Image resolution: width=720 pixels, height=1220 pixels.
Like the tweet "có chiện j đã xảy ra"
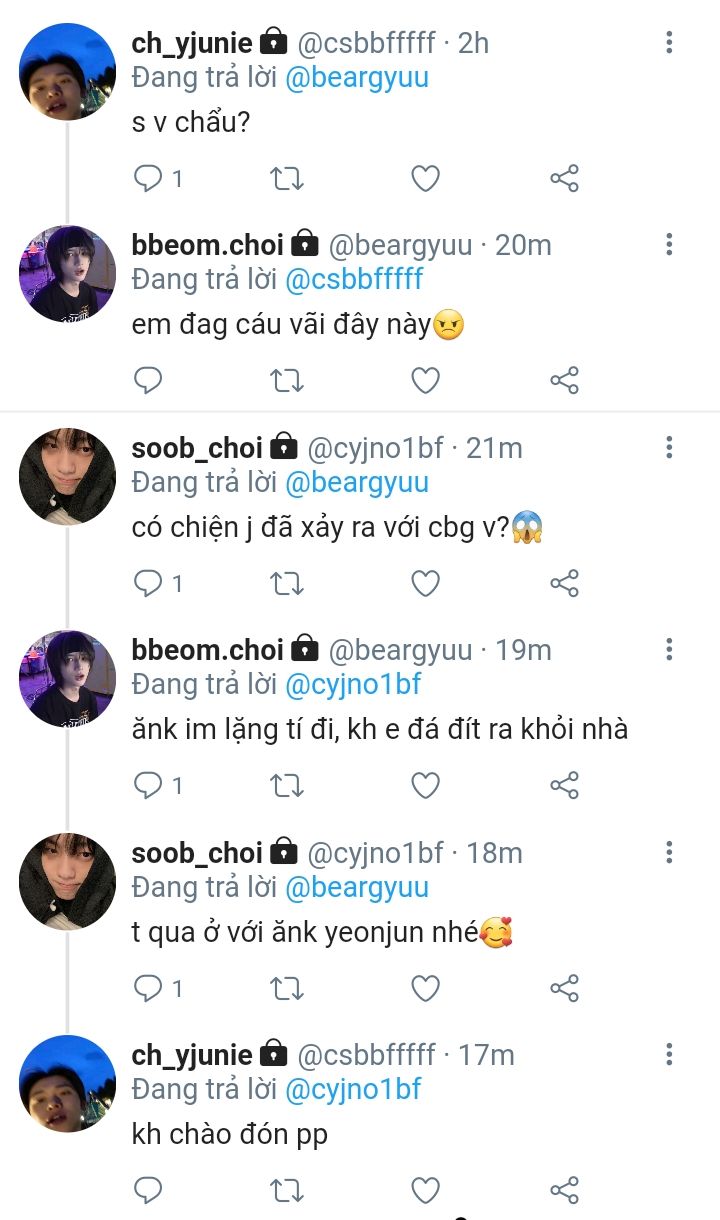pos(426,583)
